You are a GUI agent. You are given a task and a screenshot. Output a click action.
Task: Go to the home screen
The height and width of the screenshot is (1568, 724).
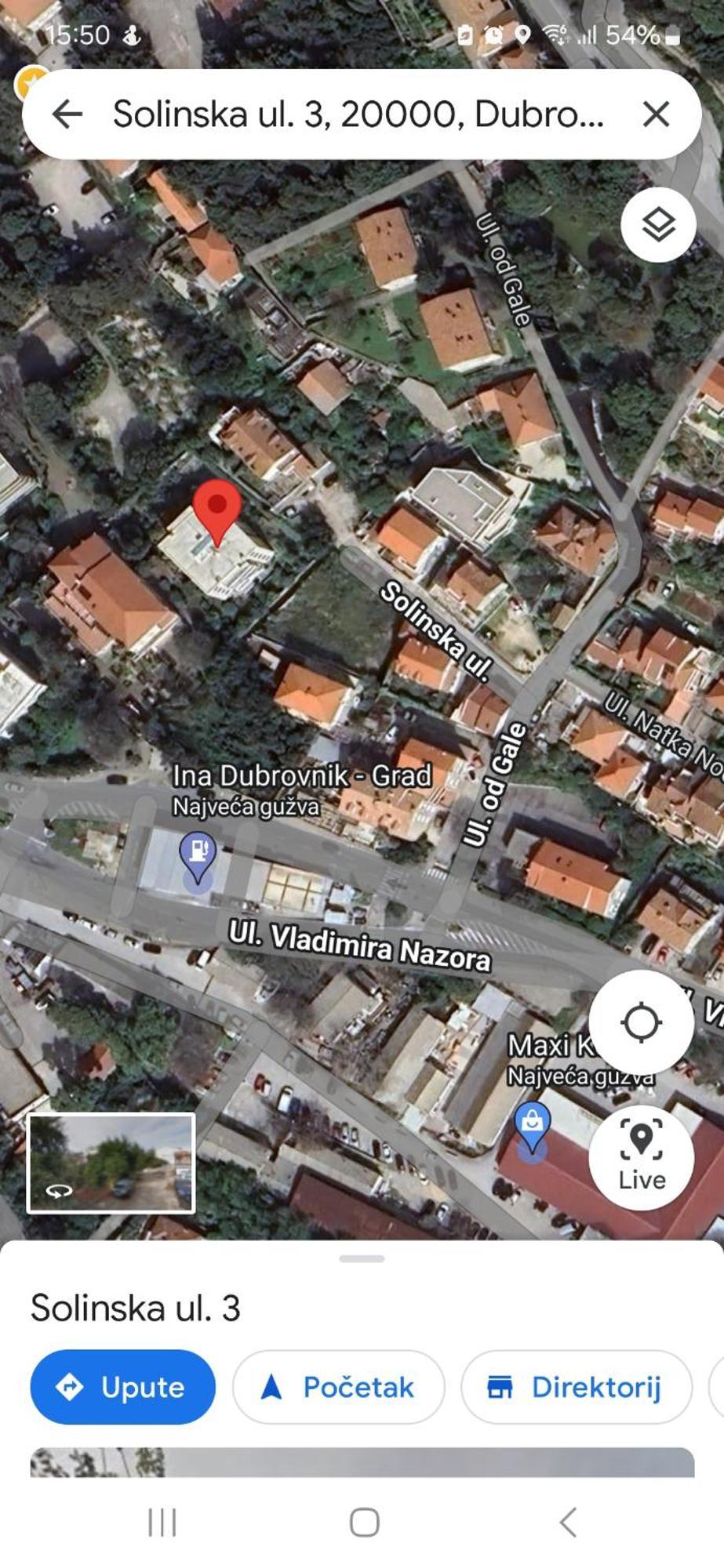coord(364,1523)
